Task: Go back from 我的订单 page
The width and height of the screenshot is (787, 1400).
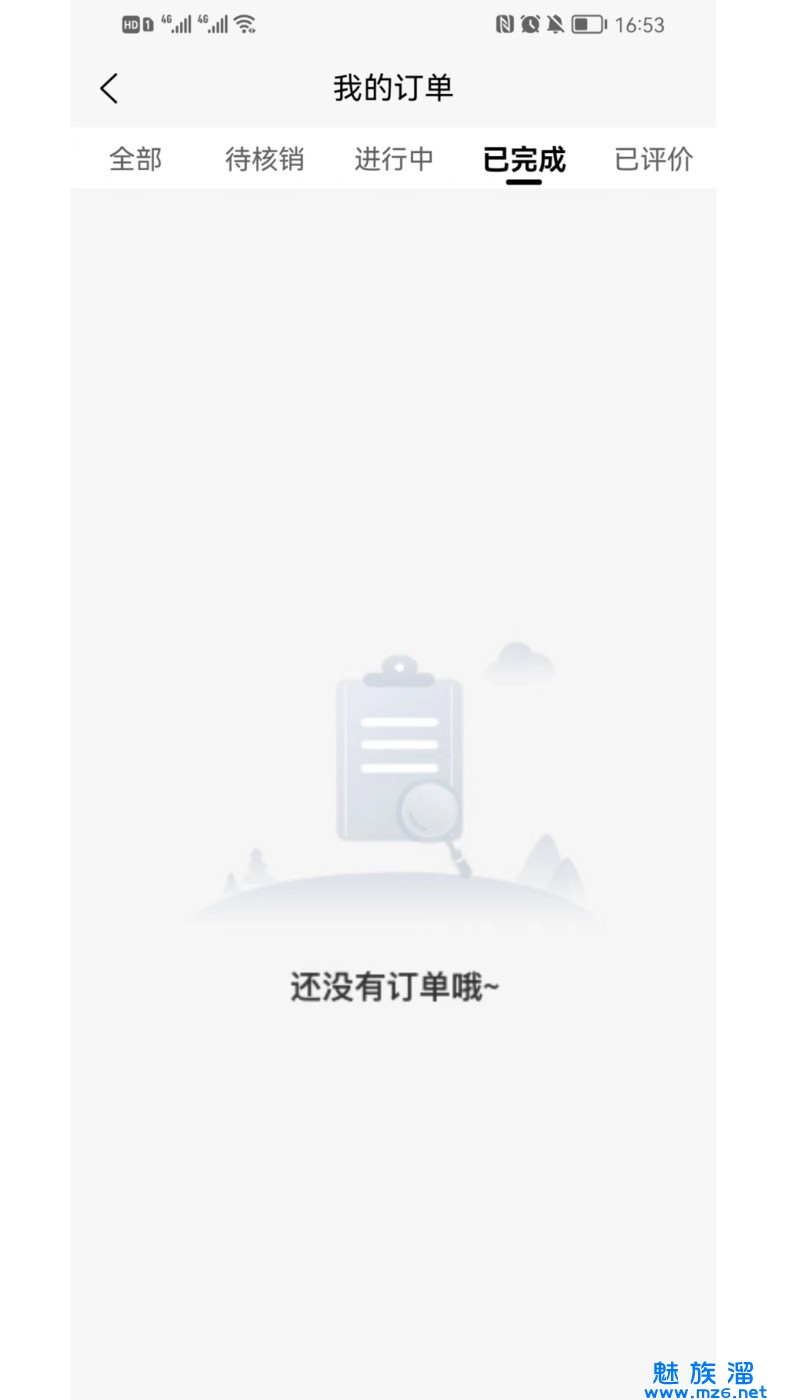Action: [109, 89]
